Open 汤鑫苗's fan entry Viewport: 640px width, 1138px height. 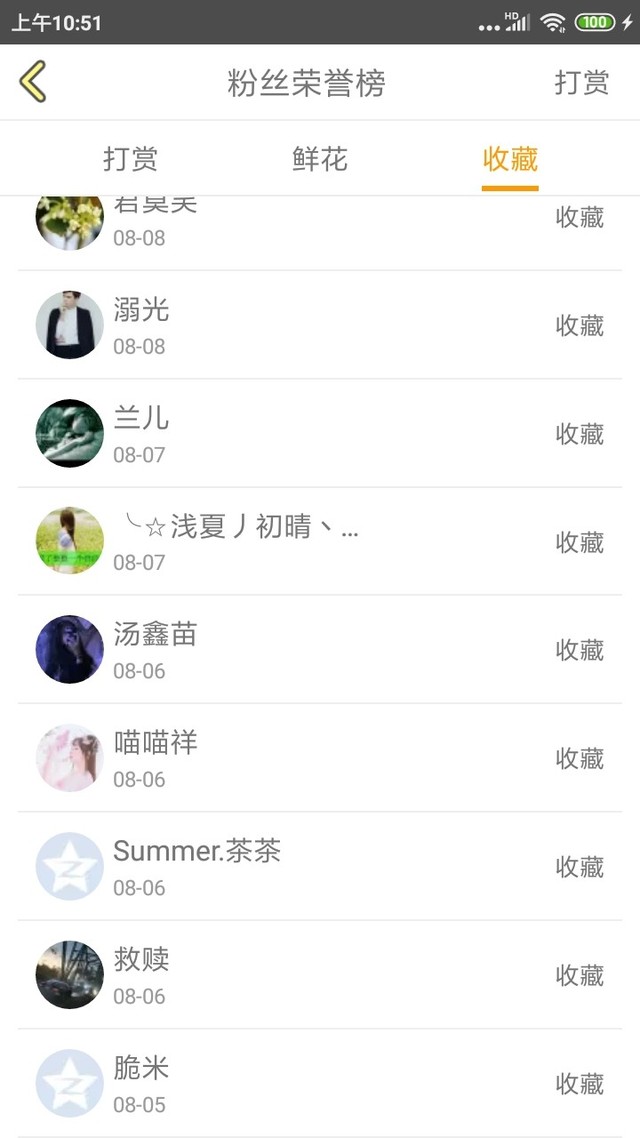320,650
